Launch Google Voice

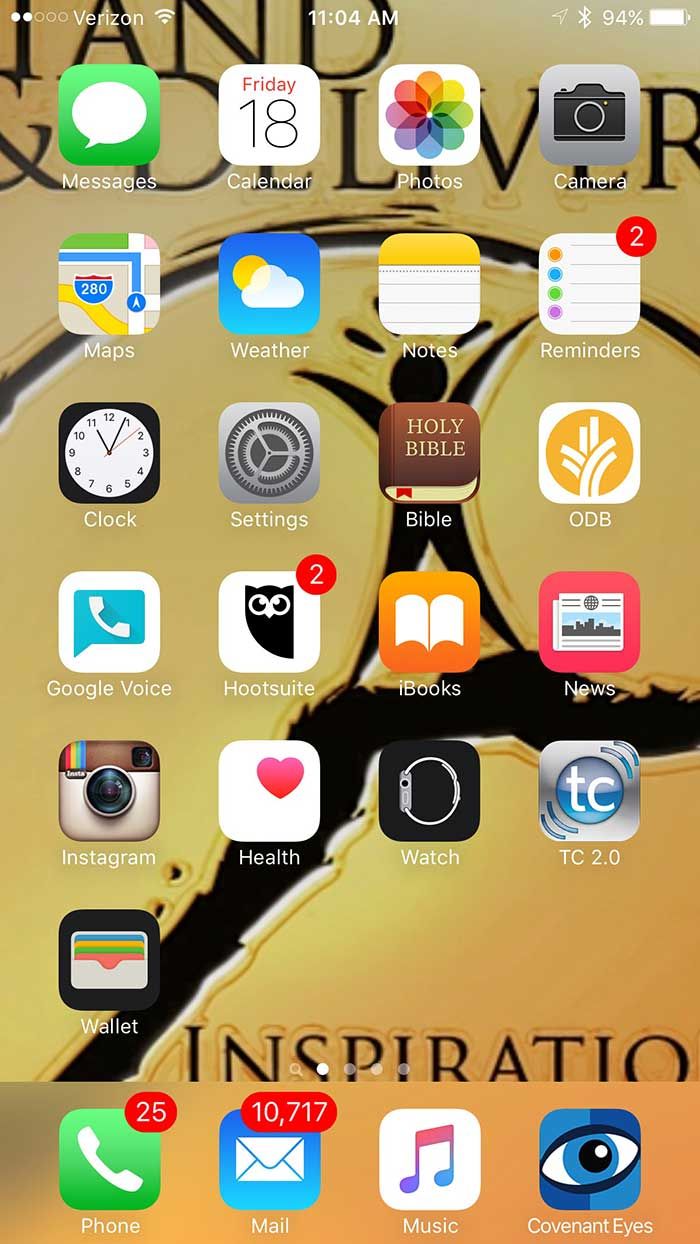click(x=109, y=622)
